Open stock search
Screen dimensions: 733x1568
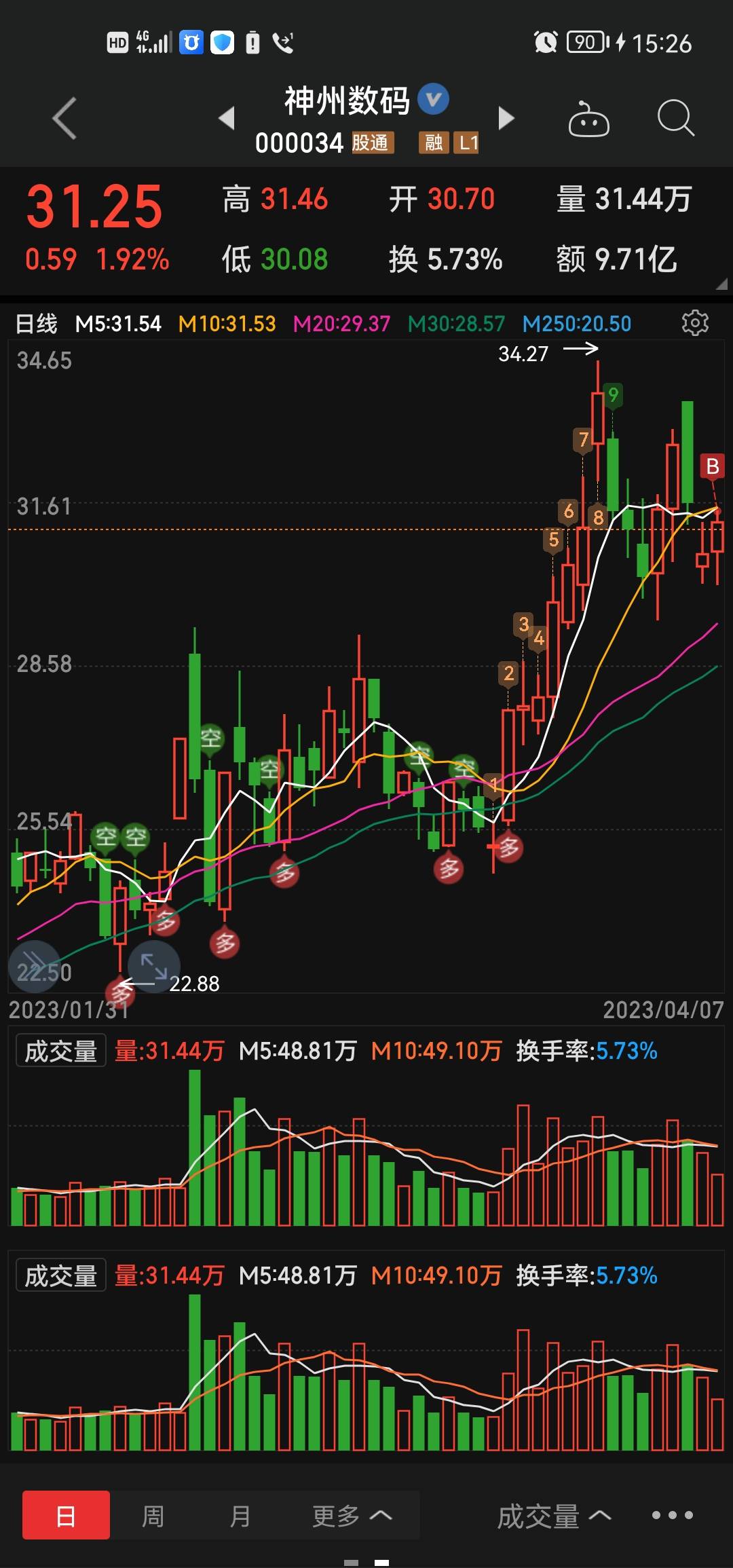[x=675, y=119]
